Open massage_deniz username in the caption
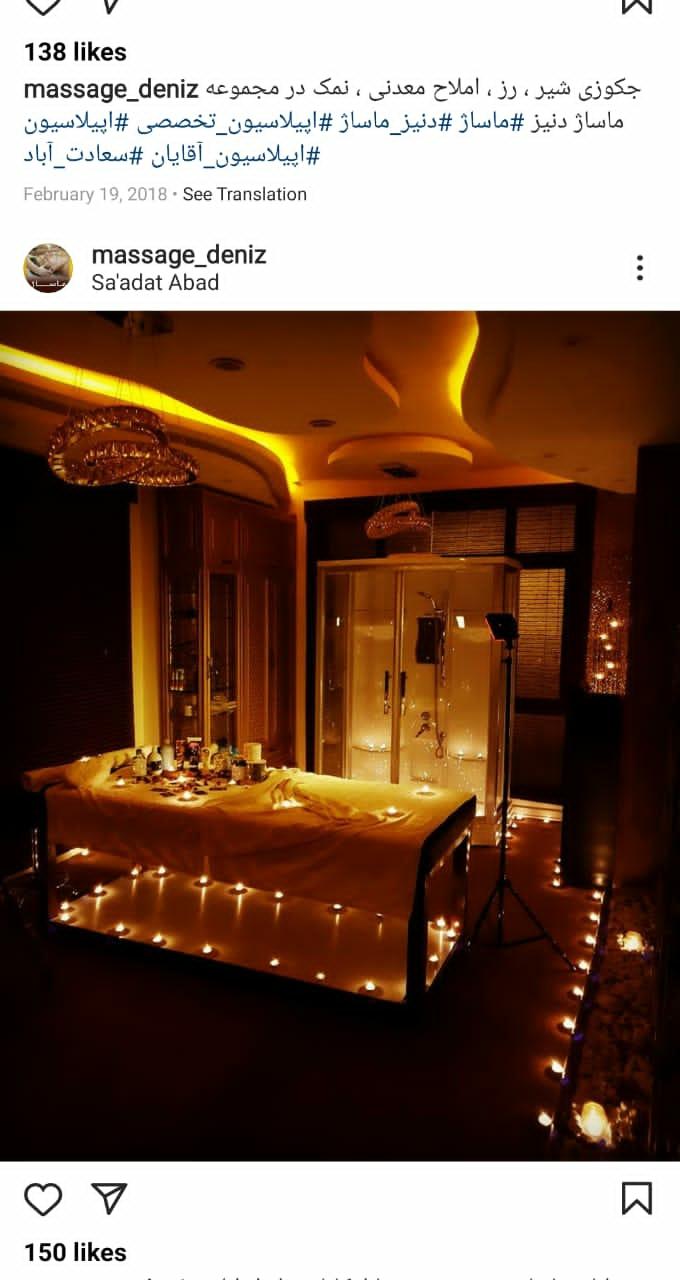This screenshot has width=680, height=1280. coord(111,89)
